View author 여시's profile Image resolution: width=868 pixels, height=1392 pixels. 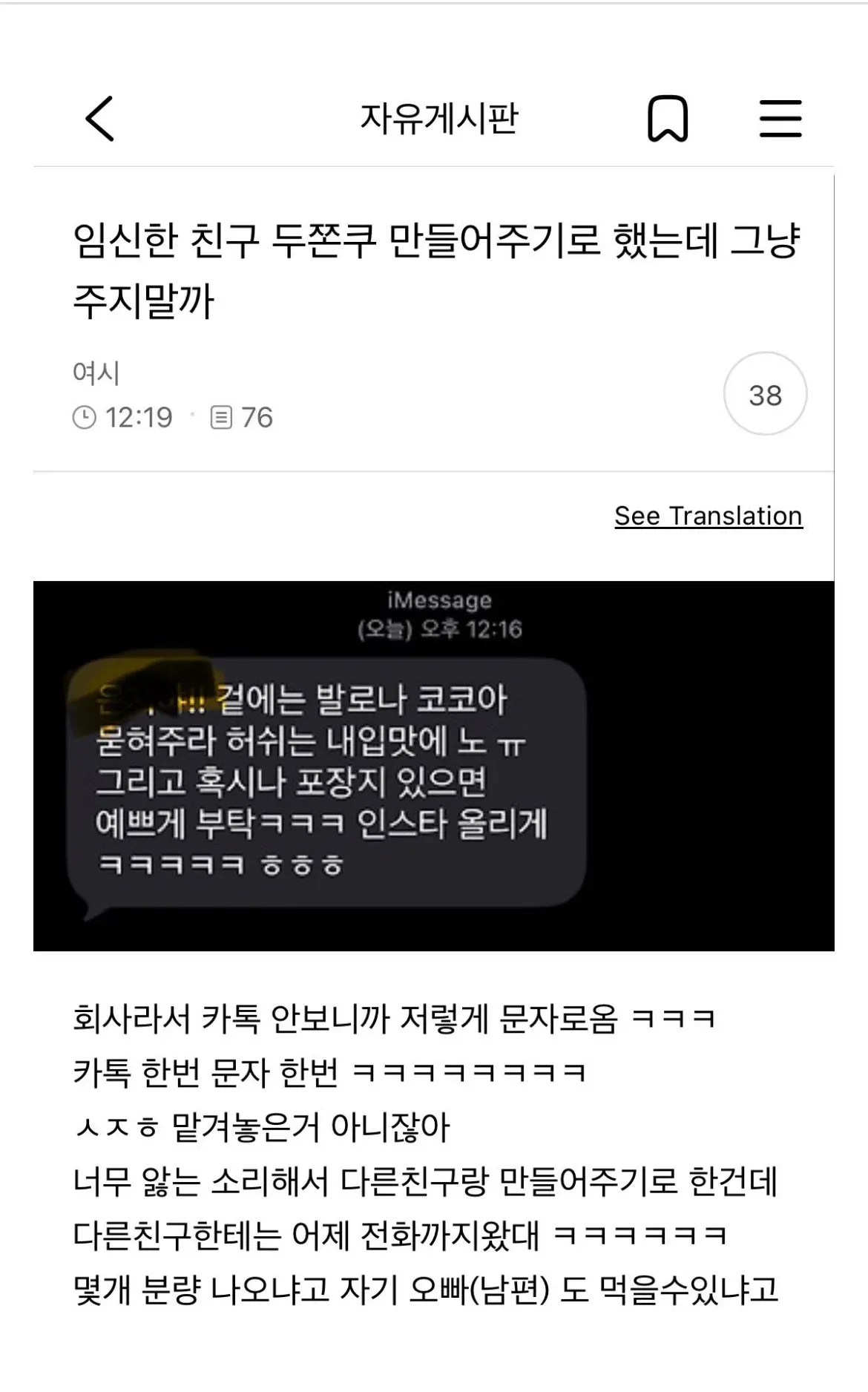tap(96, 372)
